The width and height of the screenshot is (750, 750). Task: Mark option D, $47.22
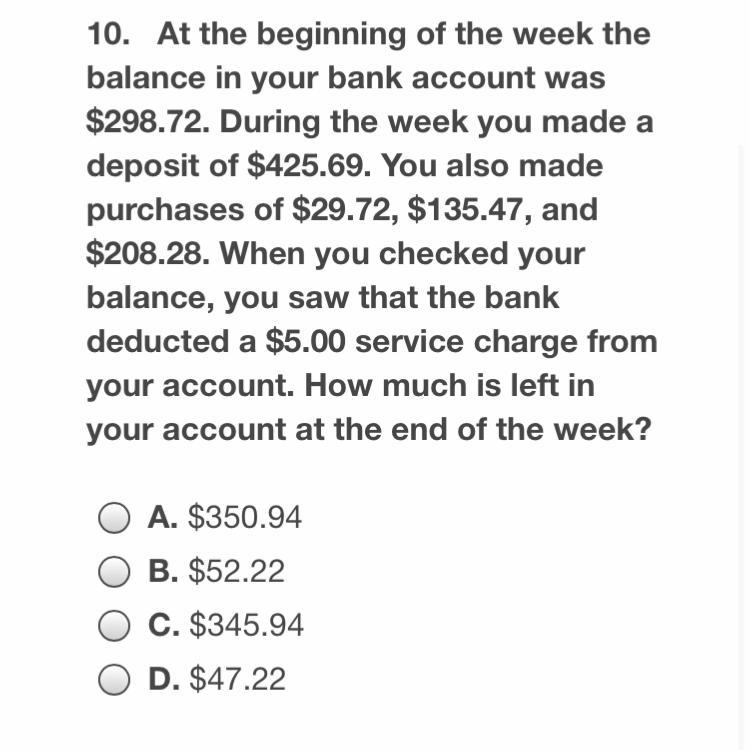[114, 680]
